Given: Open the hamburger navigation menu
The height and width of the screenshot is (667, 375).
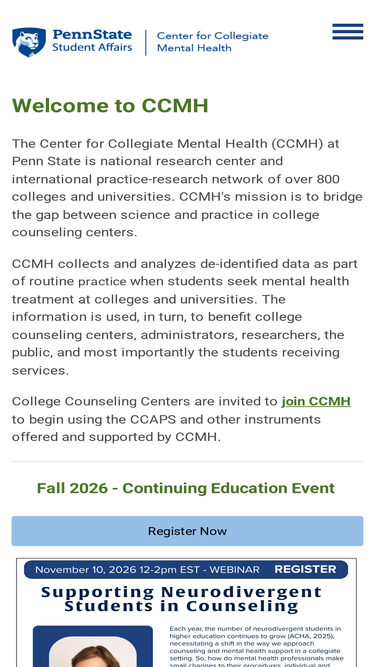Looking at the screenshot, I should (347, 32).
